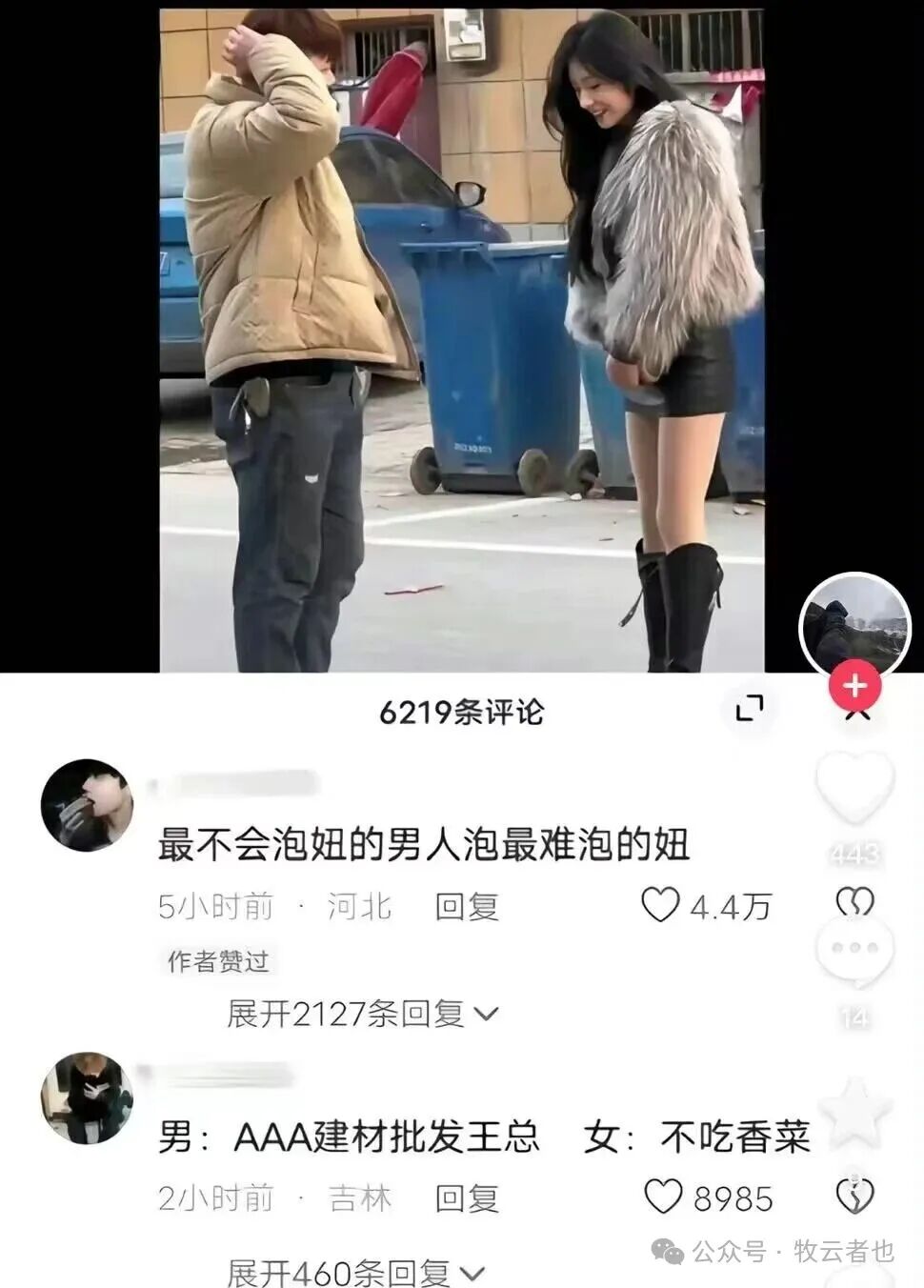Open the avatar of the 吉林 commenter
This screenshot has height=1288, width=924.
tap(87, 1097)
